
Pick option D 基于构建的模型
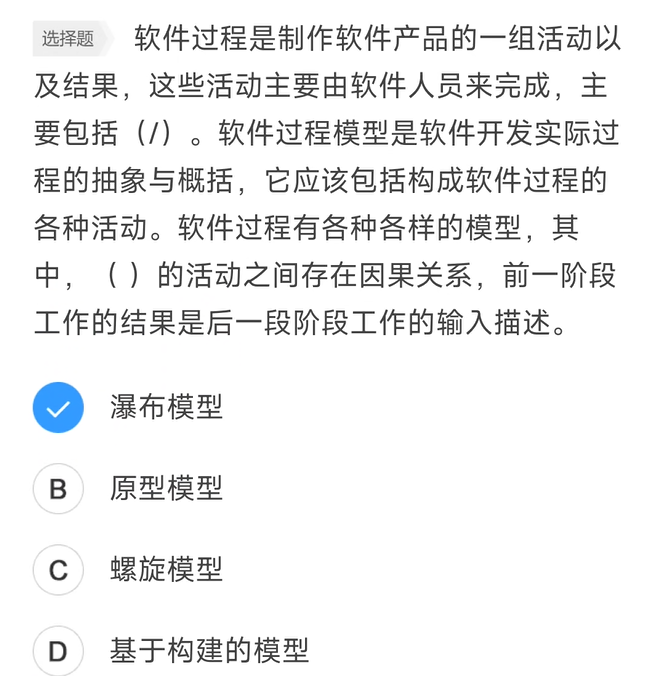pyautogui.click(x=58, y=651)
